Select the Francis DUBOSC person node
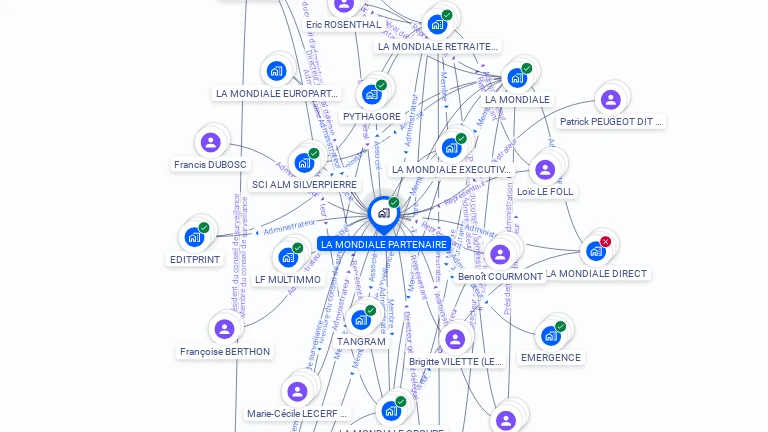 coord(210,143)
